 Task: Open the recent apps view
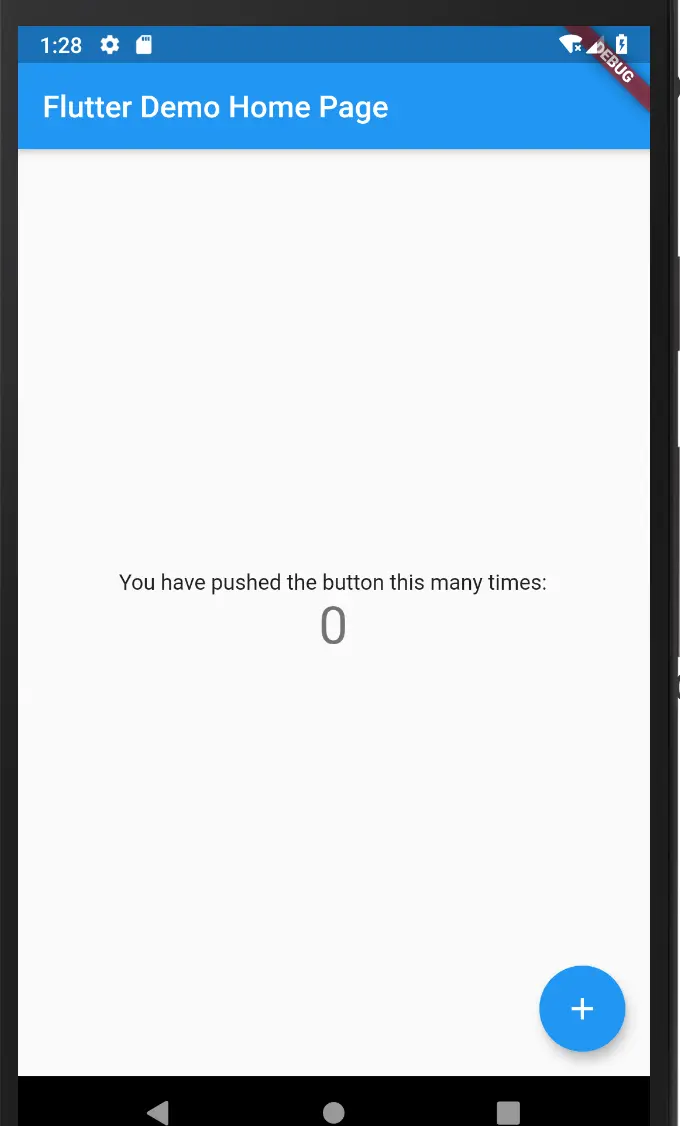coord(508,1112)
